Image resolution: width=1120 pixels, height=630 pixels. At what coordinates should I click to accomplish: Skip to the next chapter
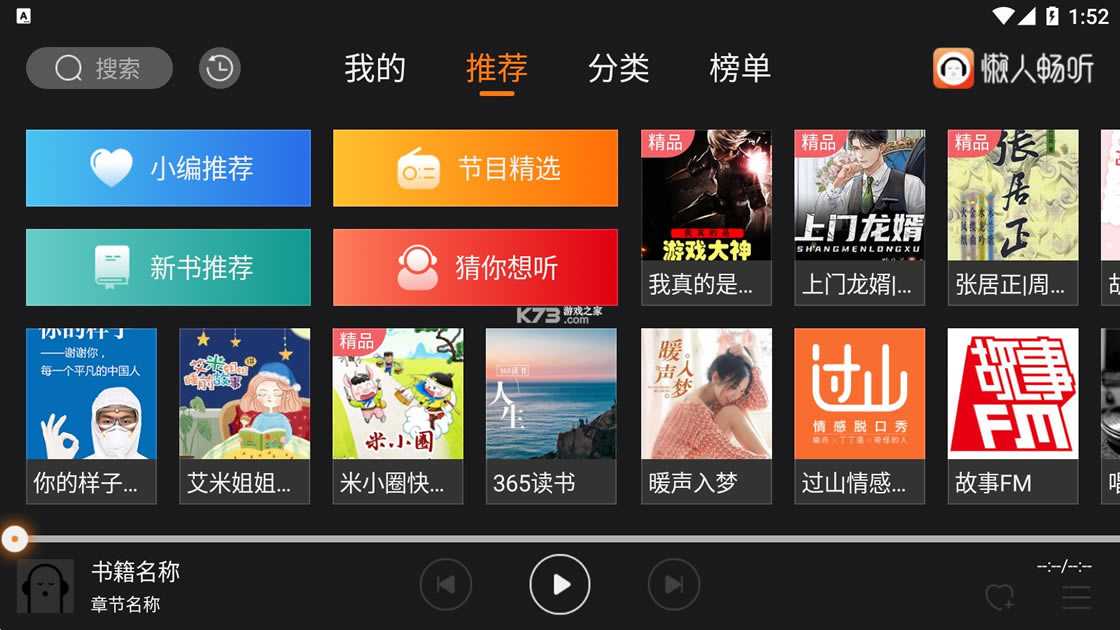(674, 584)
